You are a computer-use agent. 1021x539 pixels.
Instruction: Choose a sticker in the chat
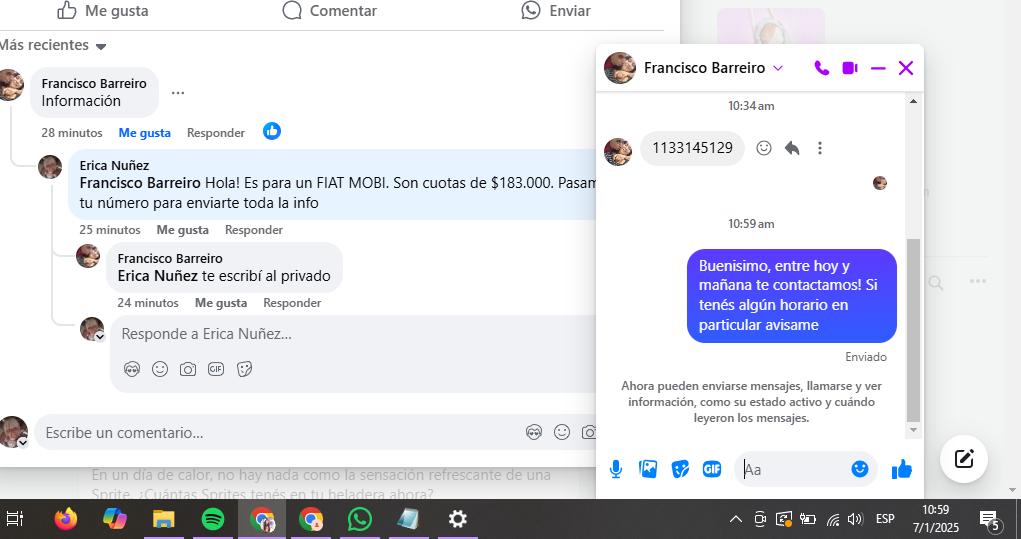pyautogui.click(x=680, y=468)
